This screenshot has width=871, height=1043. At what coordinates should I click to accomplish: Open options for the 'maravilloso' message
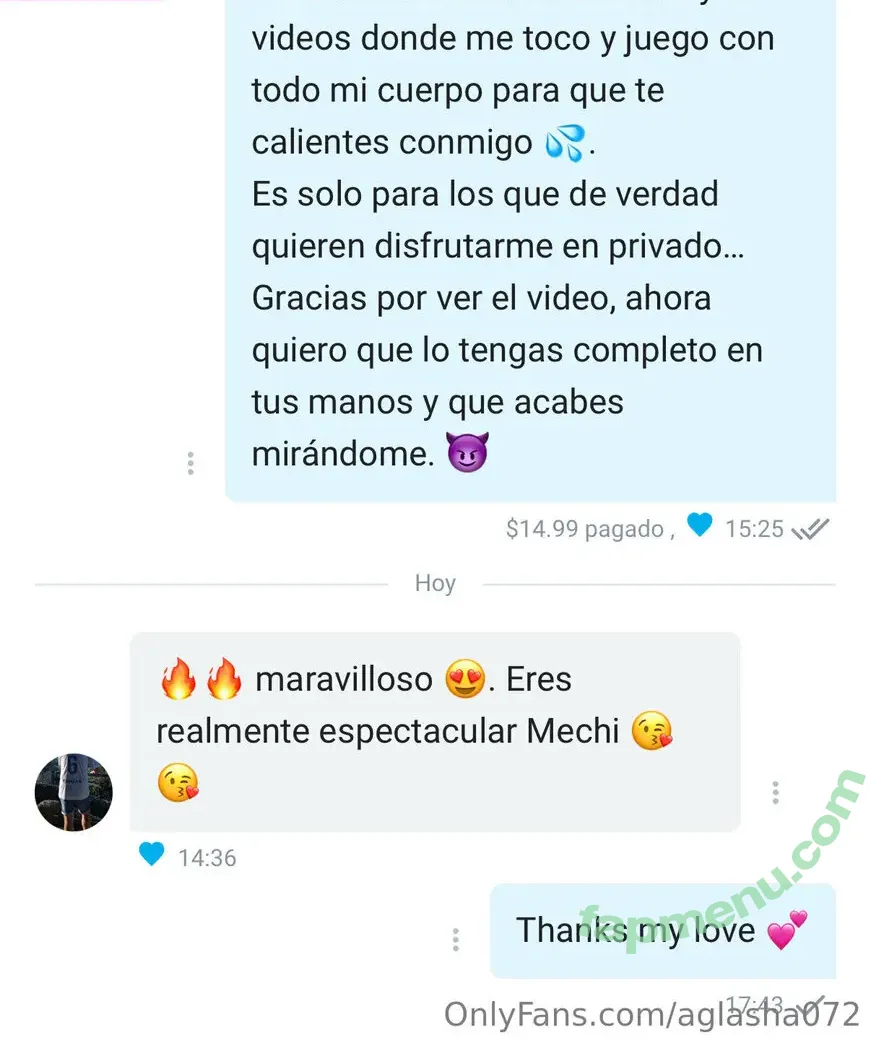(x=775, y=793)
